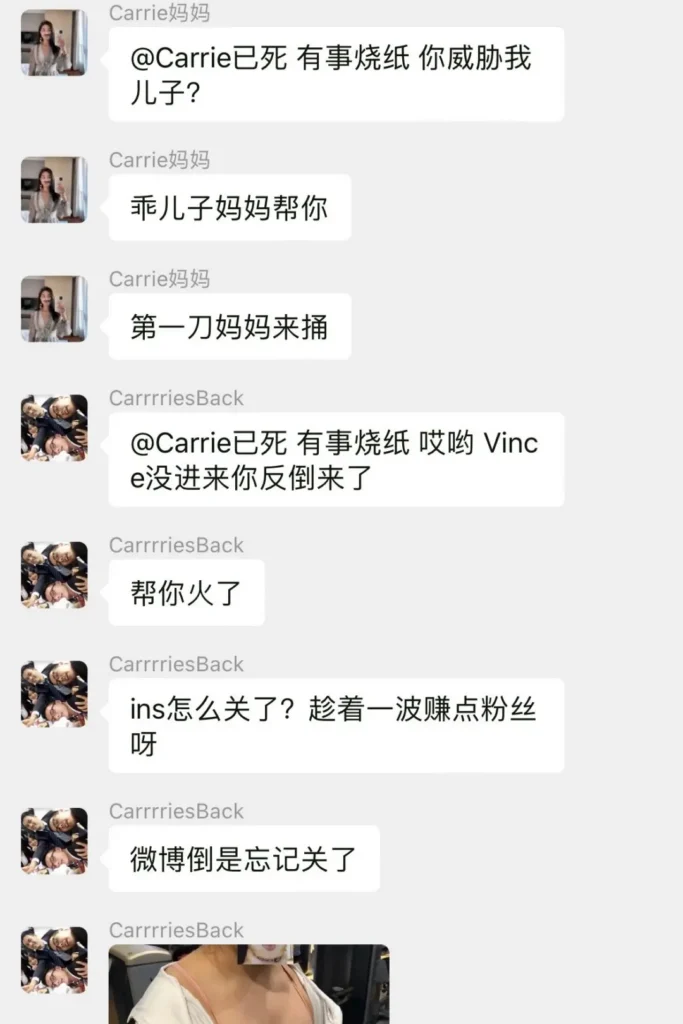Open the photo message sent by CarrrriesBack

click(248, 984)
